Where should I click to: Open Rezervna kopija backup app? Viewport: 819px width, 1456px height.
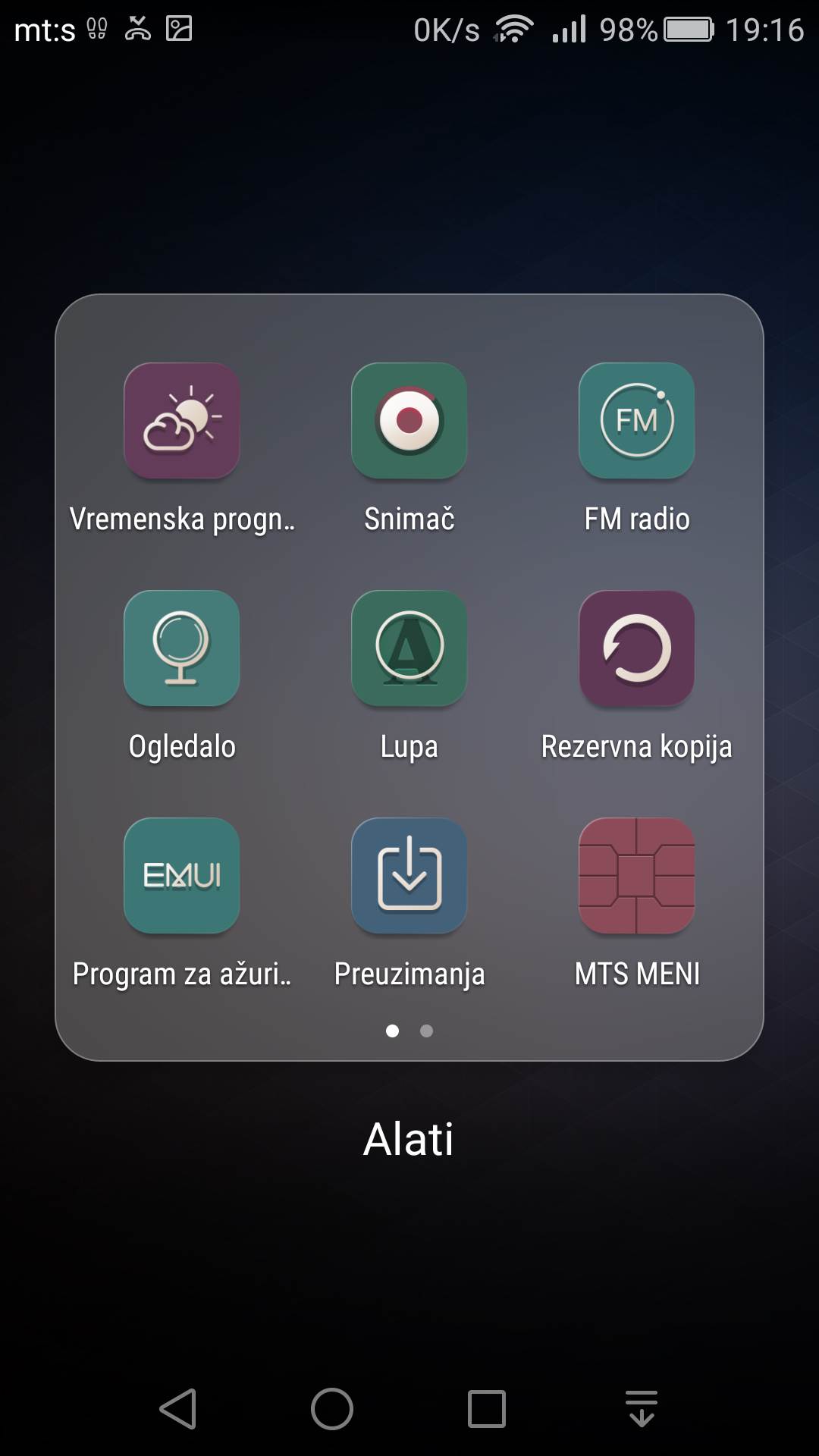[x=637, y=648]
